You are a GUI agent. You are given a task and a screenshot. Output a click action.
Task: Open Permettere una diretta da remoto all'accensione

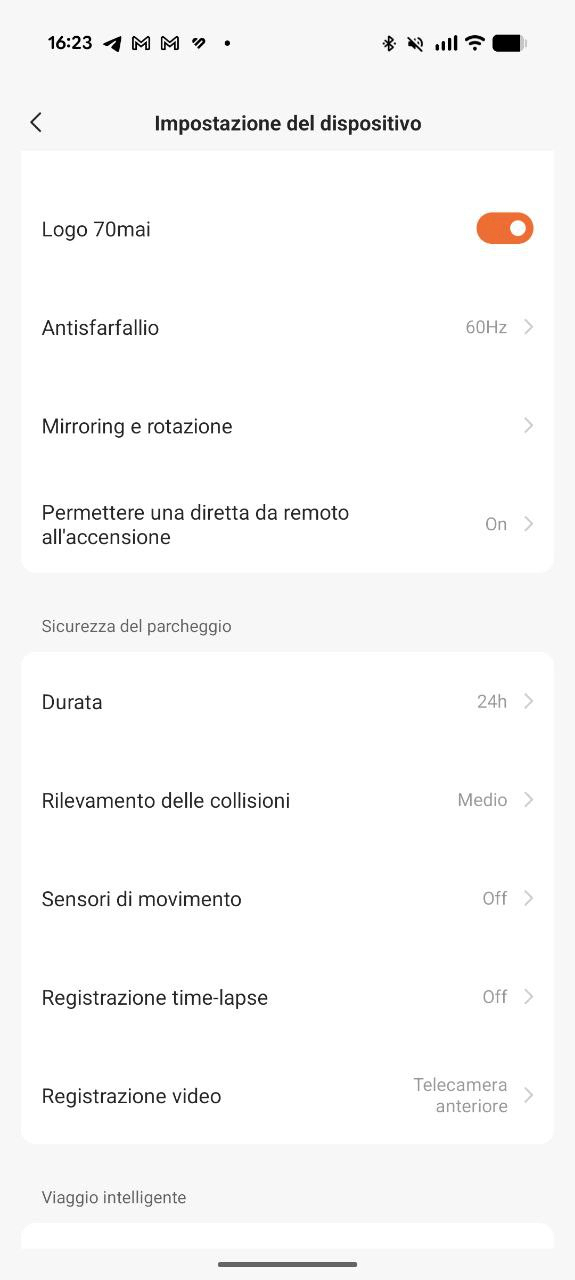tap(287, 524)
